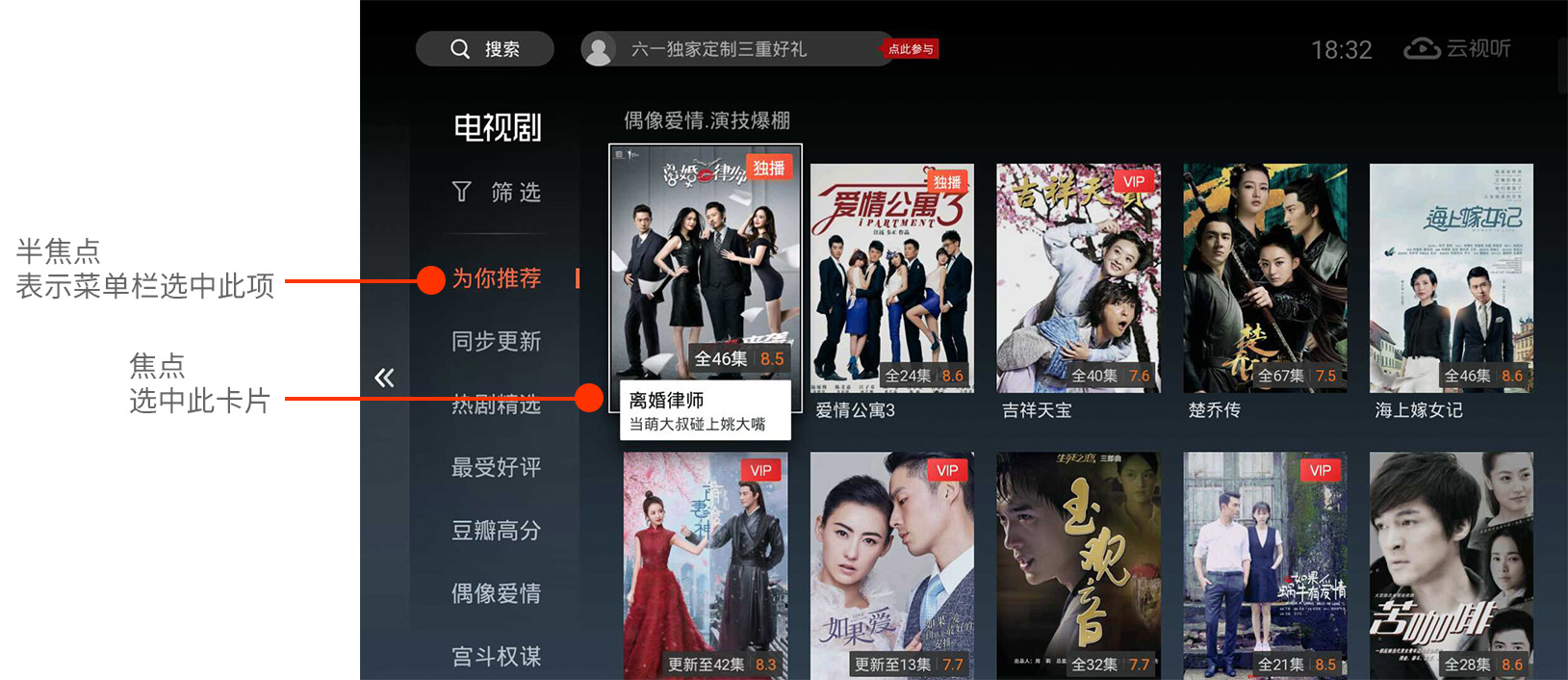
Task: Open the 如果蜗牛有爱情 drama poster
Action: click(x=1265, y=563)
